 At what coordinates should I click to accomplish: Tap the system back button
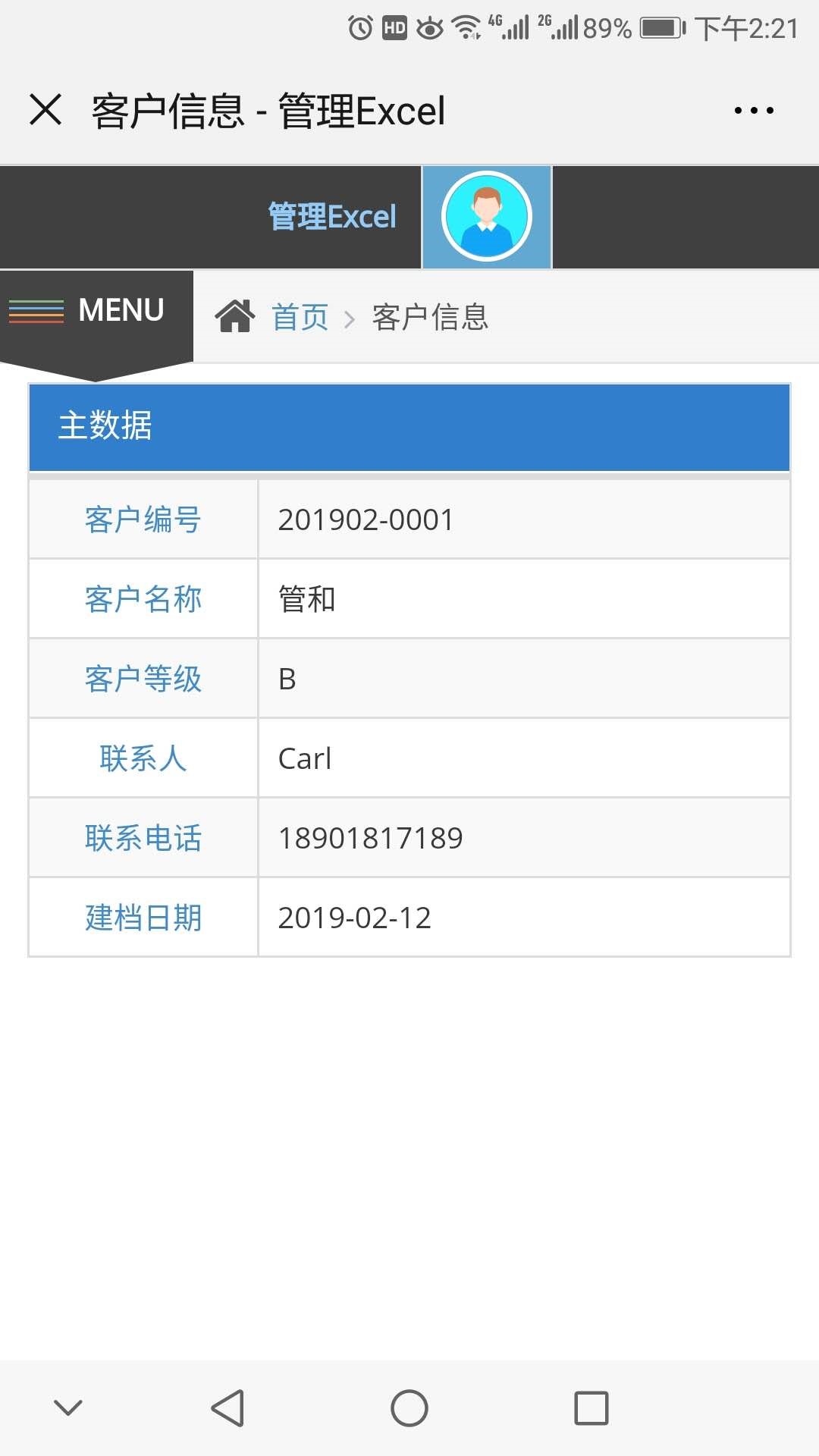pyautogui.click(x=227, y=1408)
